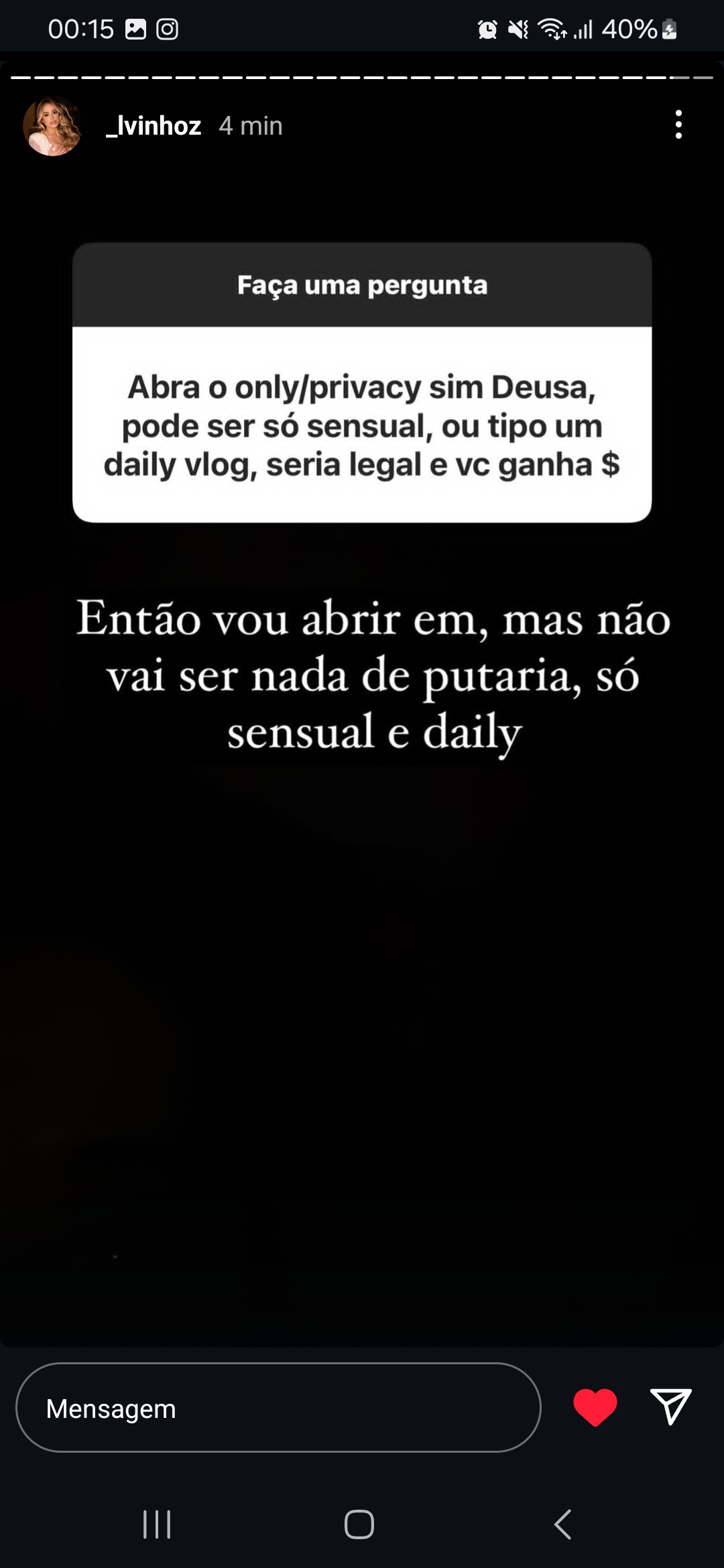Open the story overflow menu
724x1568 pixels.
pos(678,125)
